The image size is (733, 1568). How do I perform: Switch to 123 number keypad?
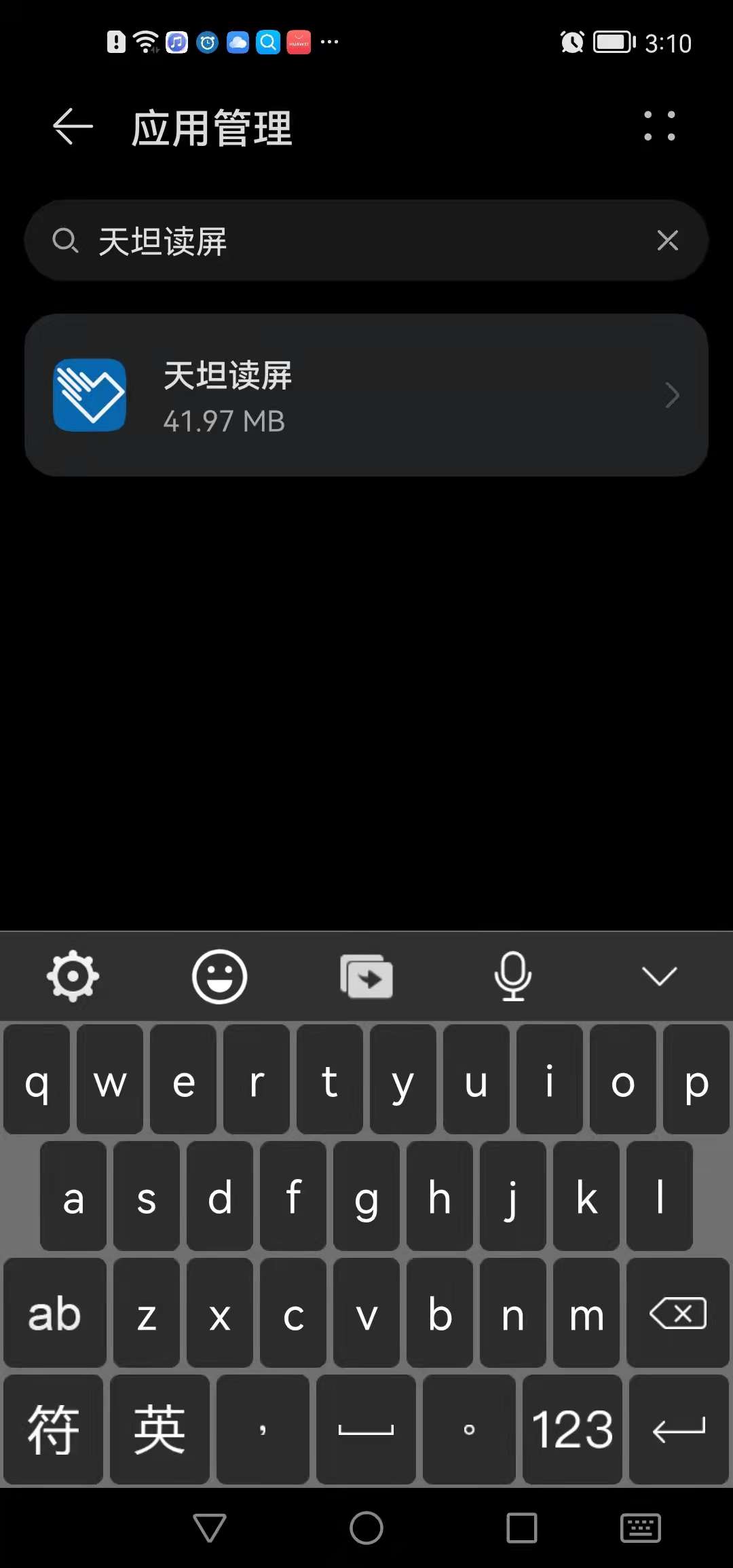[x=572, y=1429]
